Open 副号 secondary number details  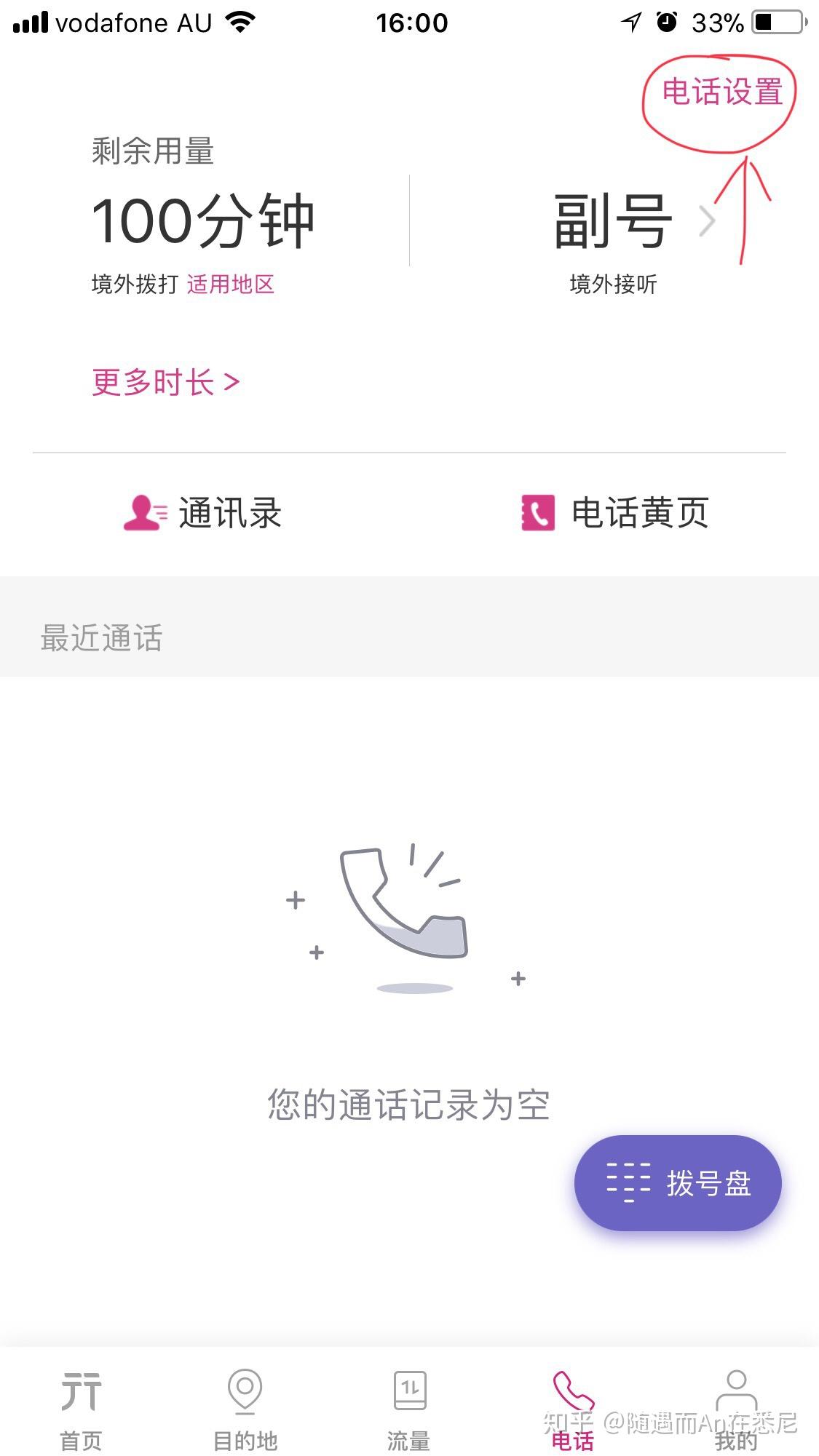coord(626,221)
